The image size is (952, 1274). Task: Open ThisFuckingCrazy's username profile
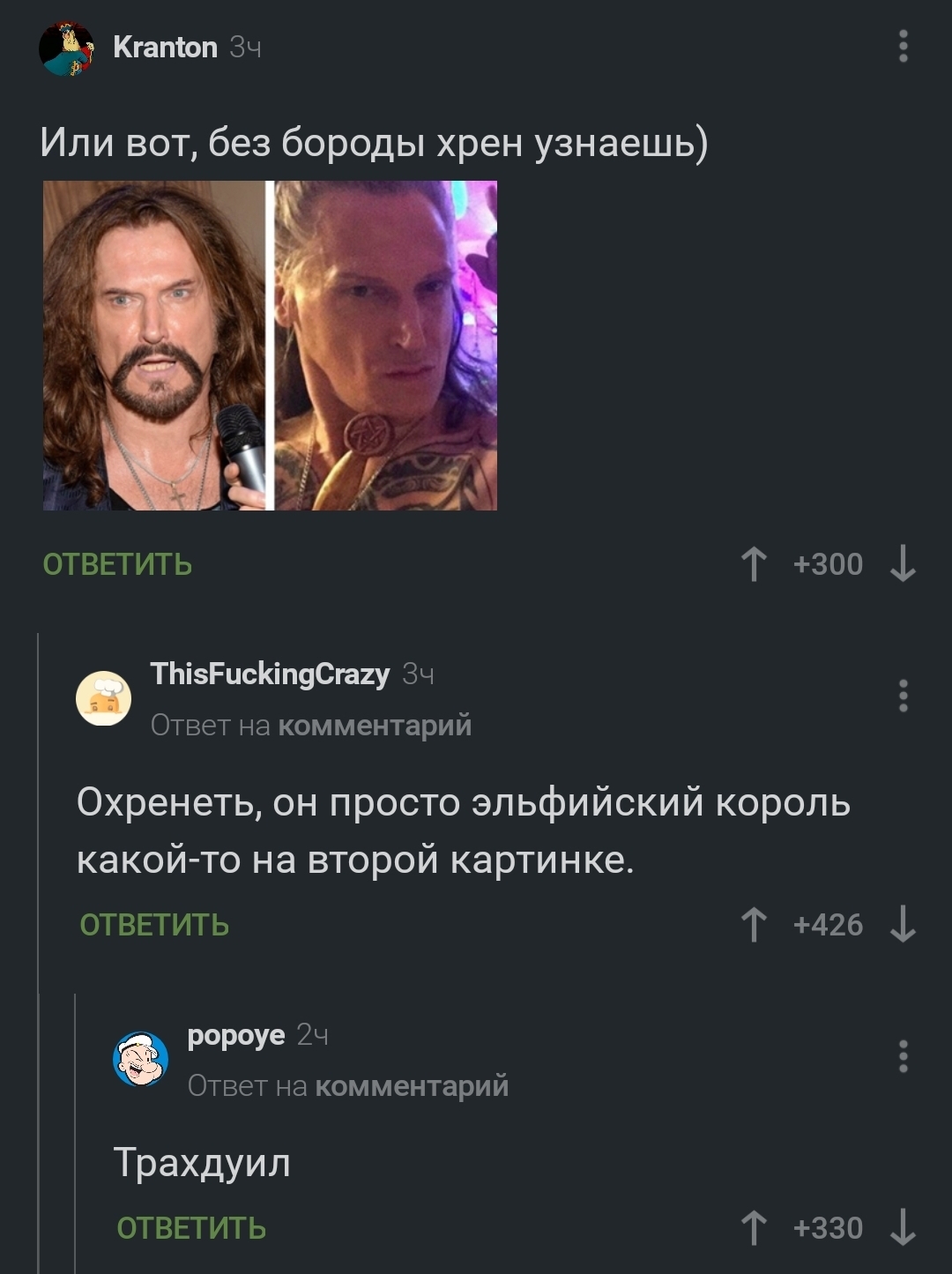tap(270, 674)
